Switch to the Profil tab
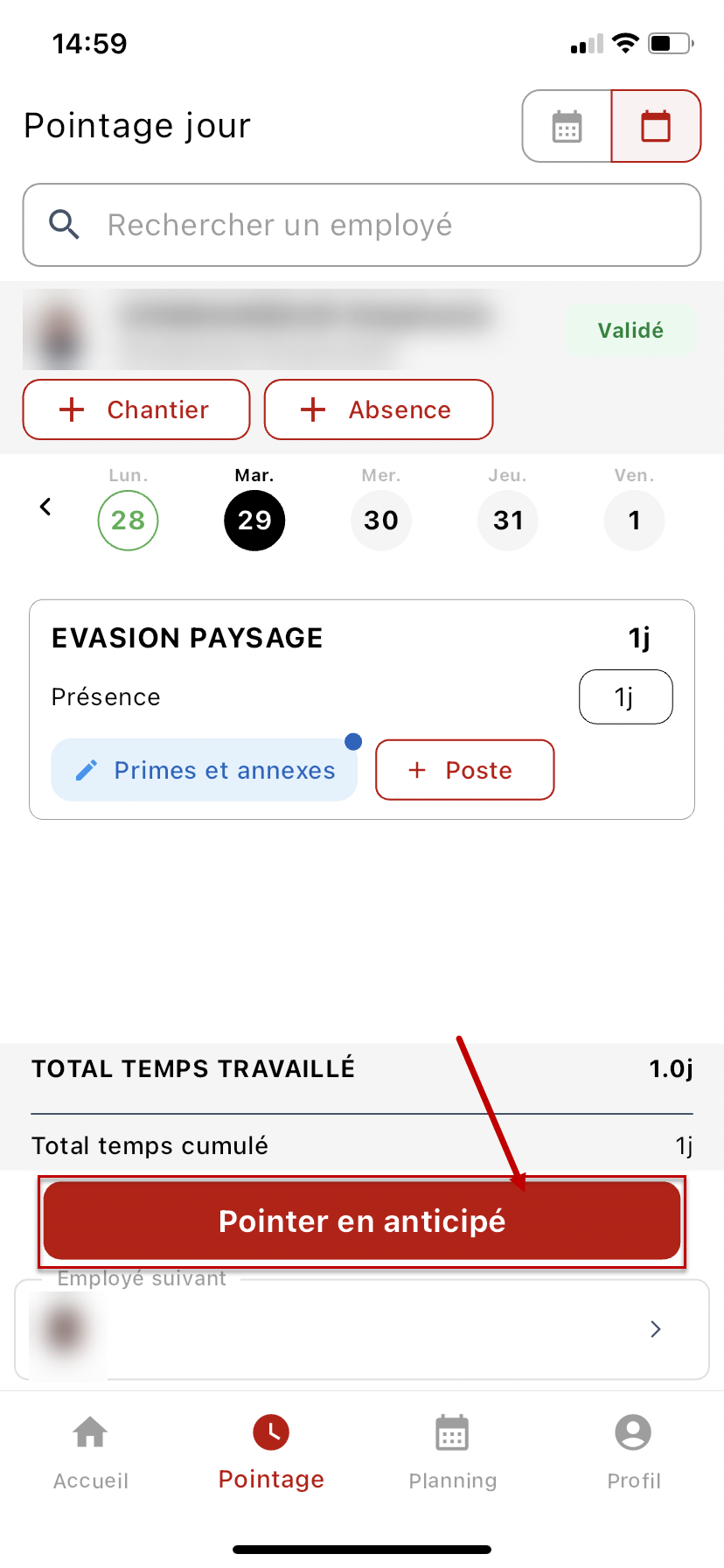 point(634,1451)
